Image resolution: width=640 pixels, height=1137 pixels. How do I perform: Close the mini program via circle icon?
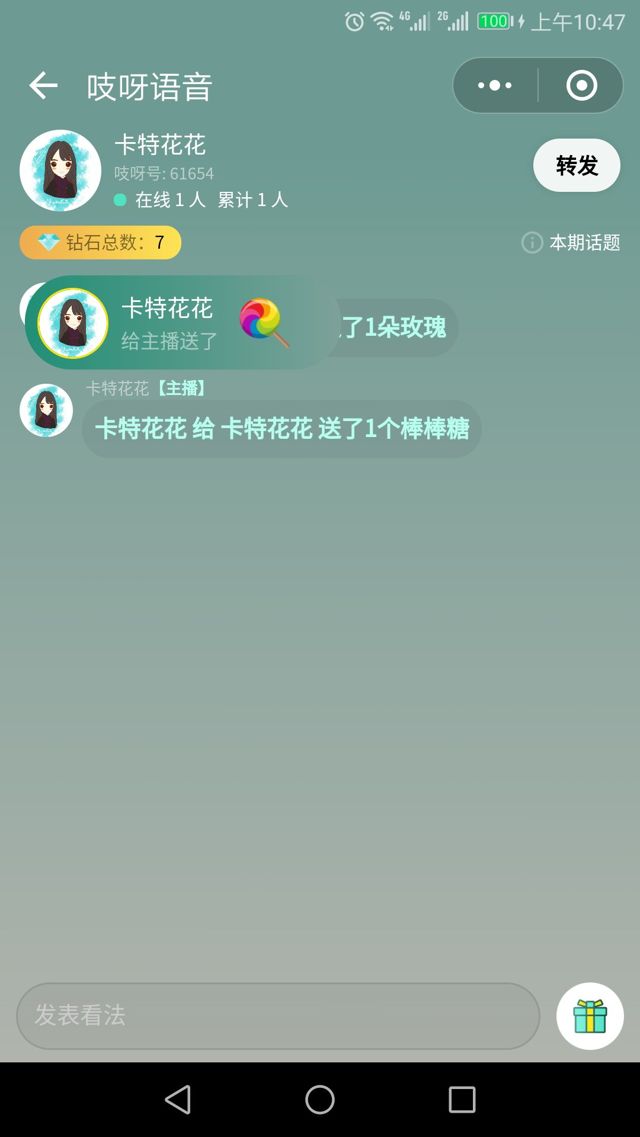pos(581,86)
